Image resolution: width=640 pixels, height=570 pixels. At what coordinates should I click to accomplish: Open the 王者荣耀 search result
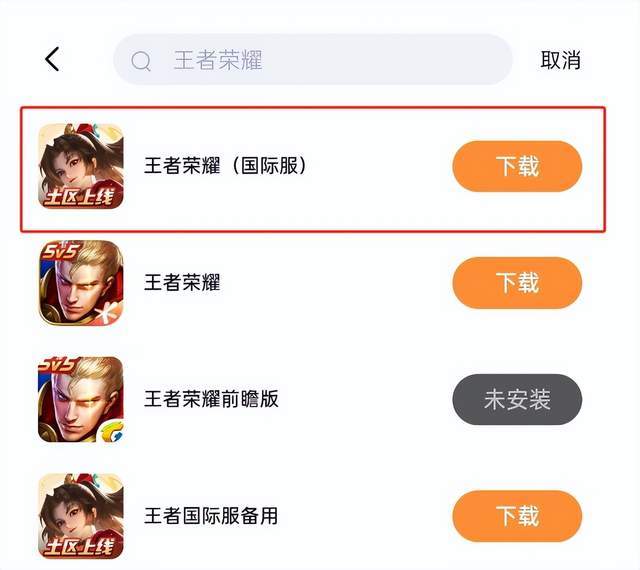[x=182, y=283]
